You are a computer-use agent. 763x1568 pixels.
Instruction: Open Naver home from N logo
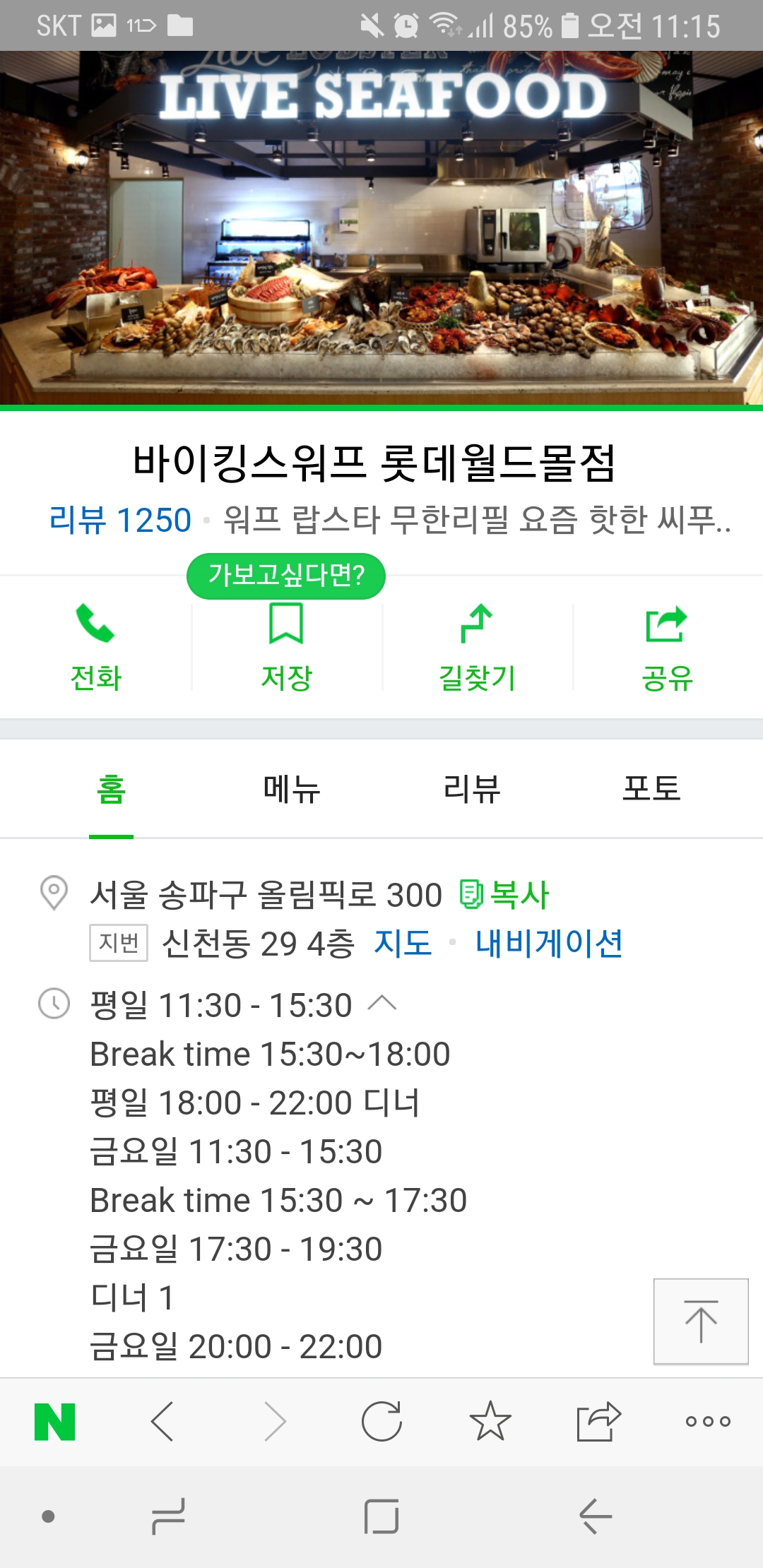[54, 1422]
